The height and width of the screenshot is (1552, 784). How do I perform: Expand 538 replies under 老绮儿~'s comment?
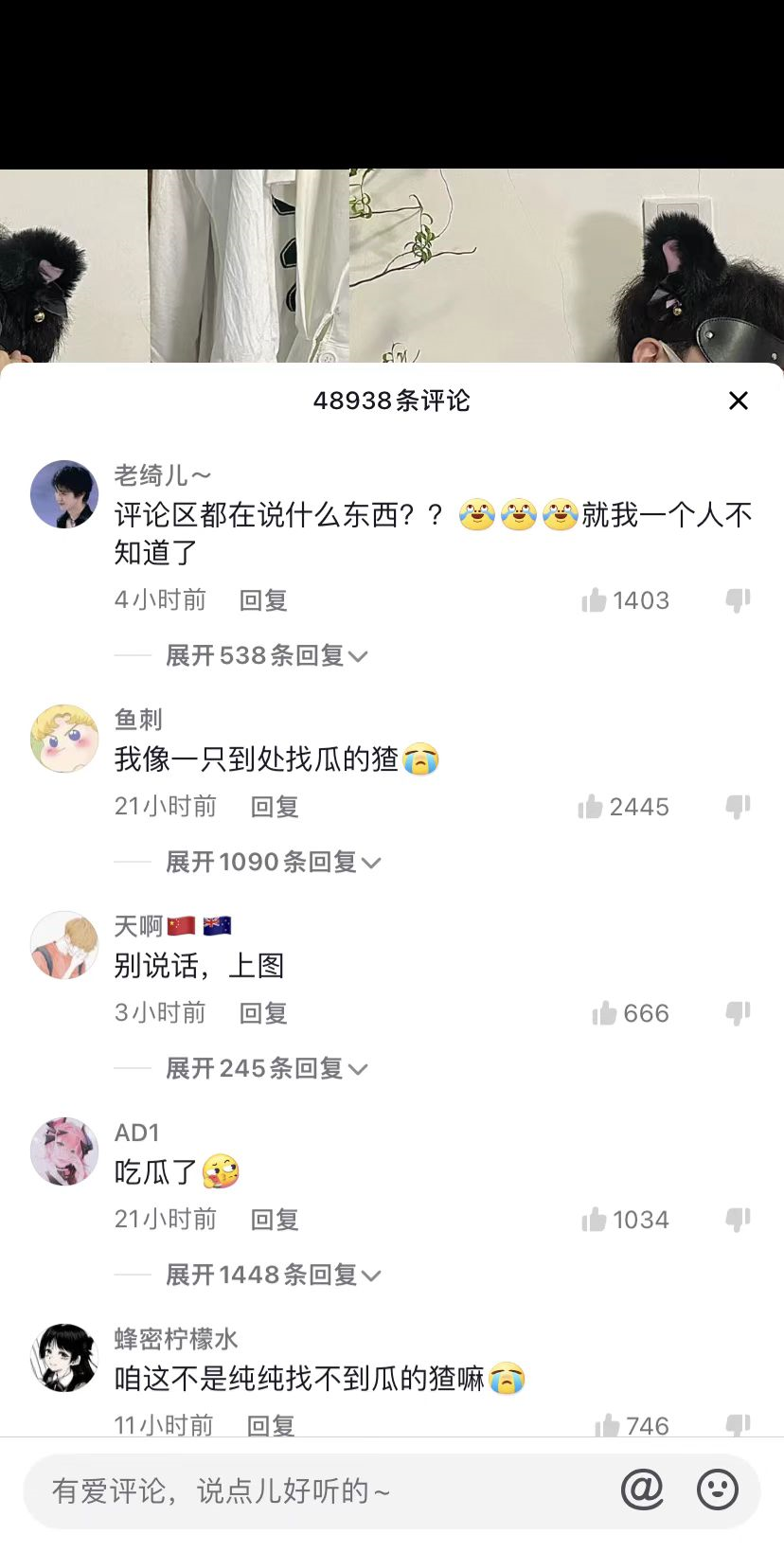266,655
